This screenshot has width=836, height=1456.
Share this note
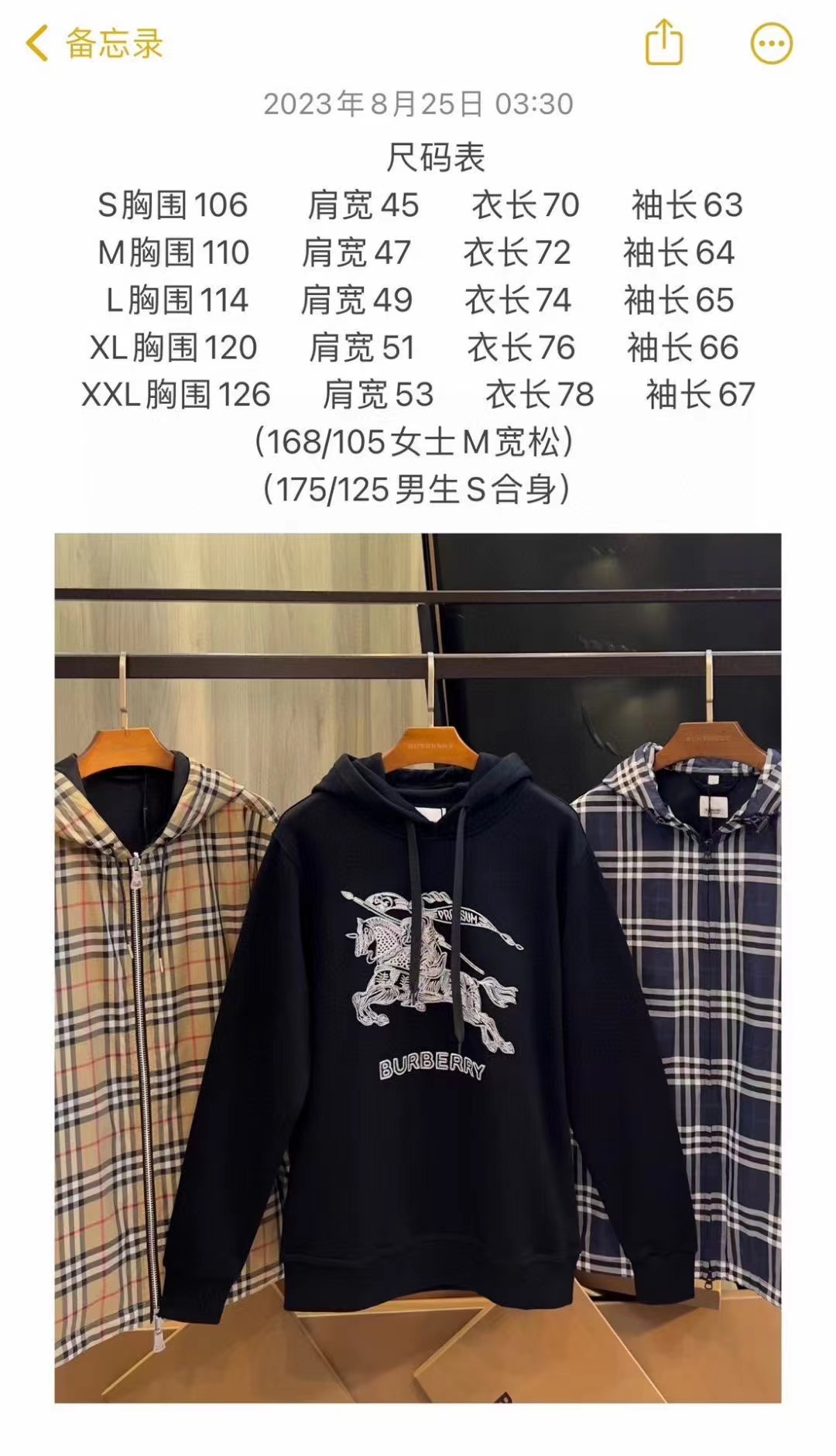click(664, 43)
